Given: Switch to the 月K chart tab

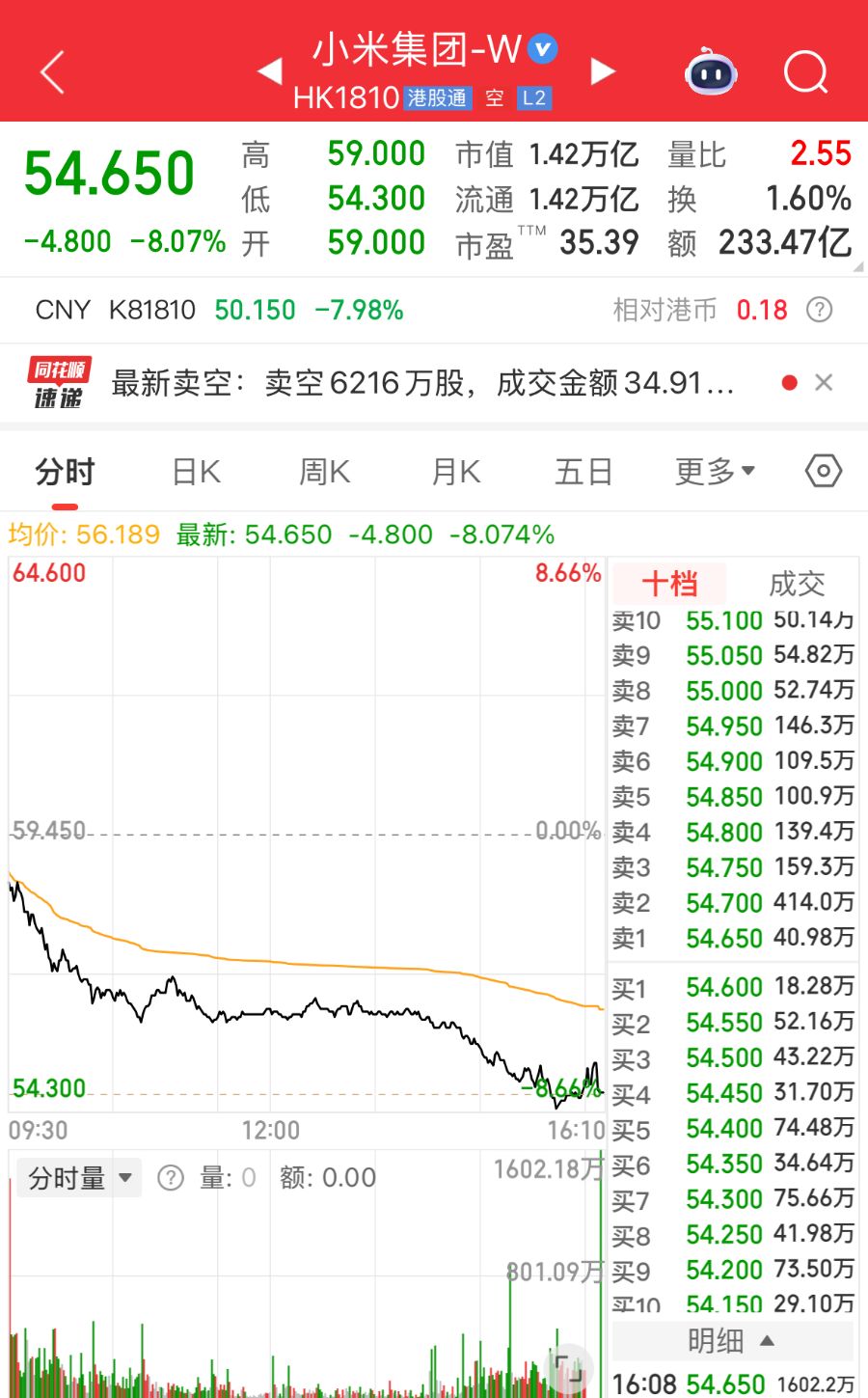Looking at the screenshot, I should pyautogui.click(x=455, y=472).
